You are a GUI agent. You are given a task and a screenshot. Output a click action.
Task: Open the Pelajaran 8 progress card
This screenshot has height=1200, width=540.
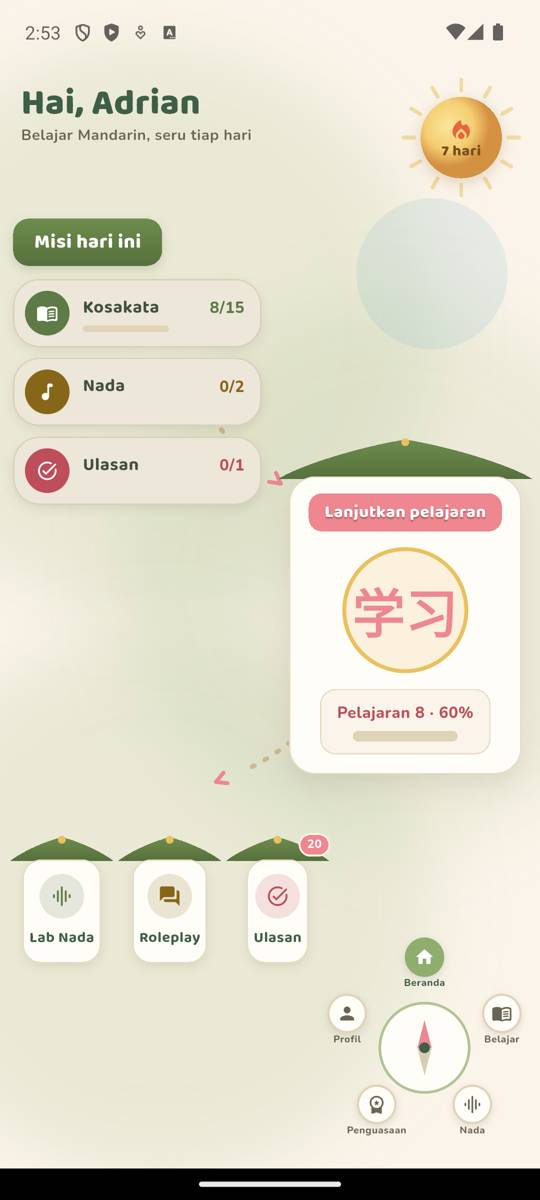coord(405,721)
